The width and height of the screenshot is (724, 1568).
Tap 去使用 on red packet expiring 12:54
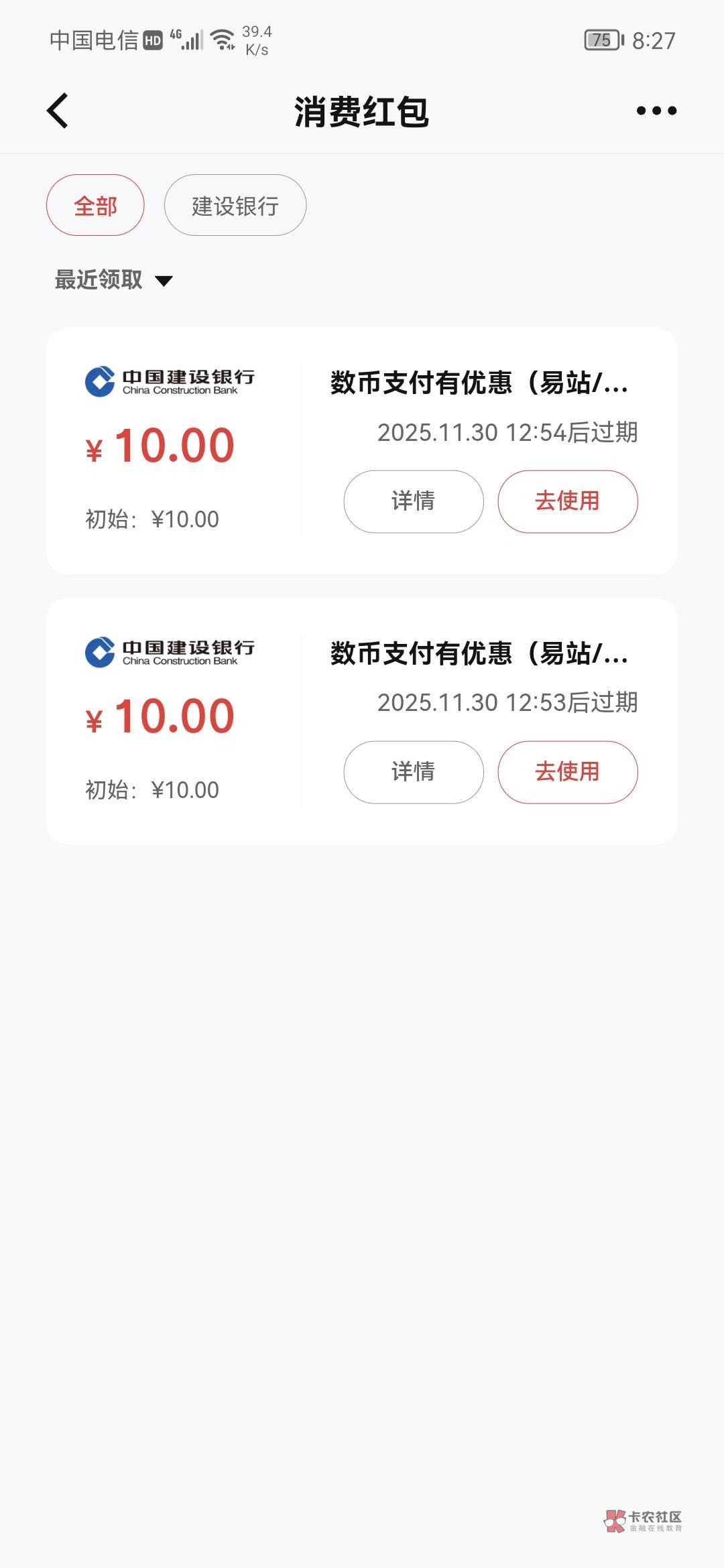click(567, 501)
